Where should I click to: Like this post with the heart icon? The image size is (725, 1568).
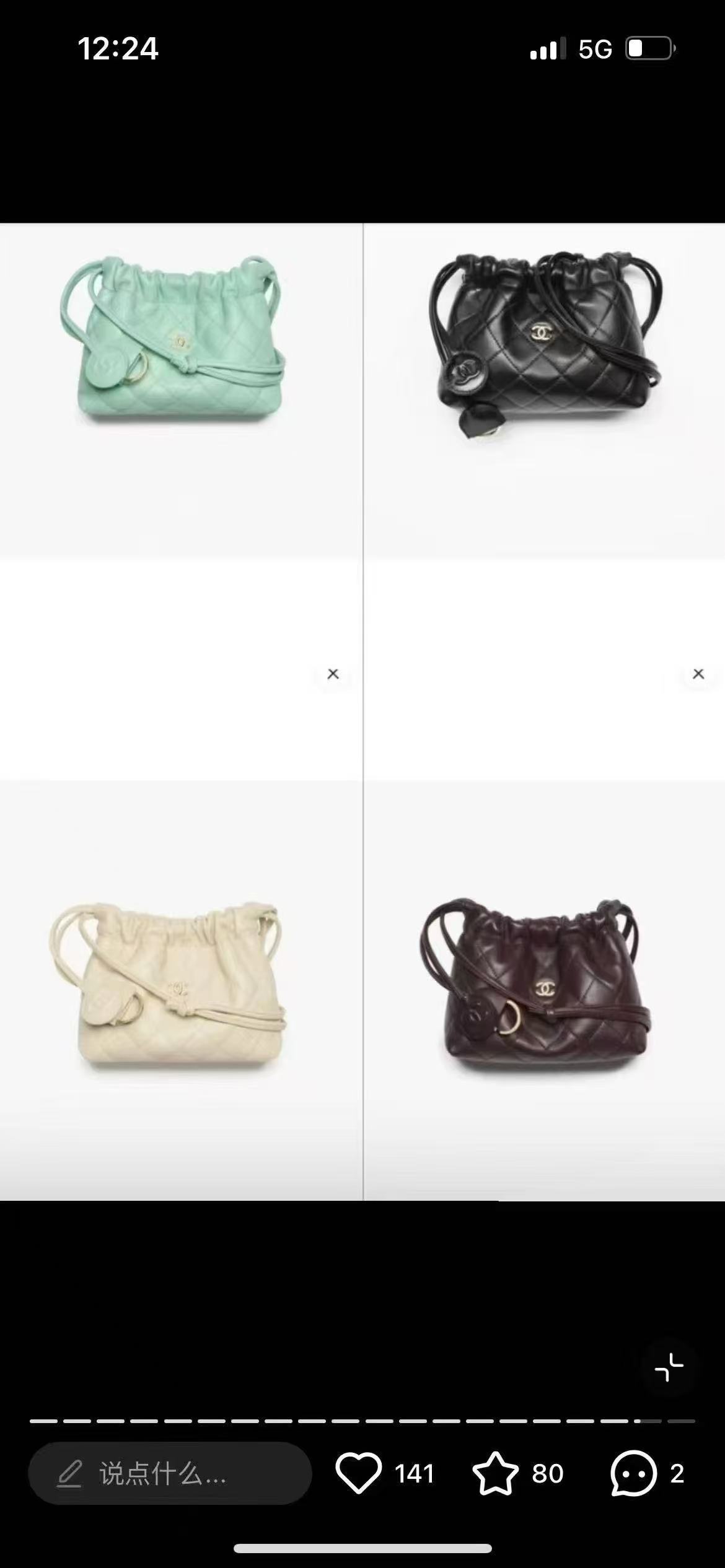(359, 1474)
